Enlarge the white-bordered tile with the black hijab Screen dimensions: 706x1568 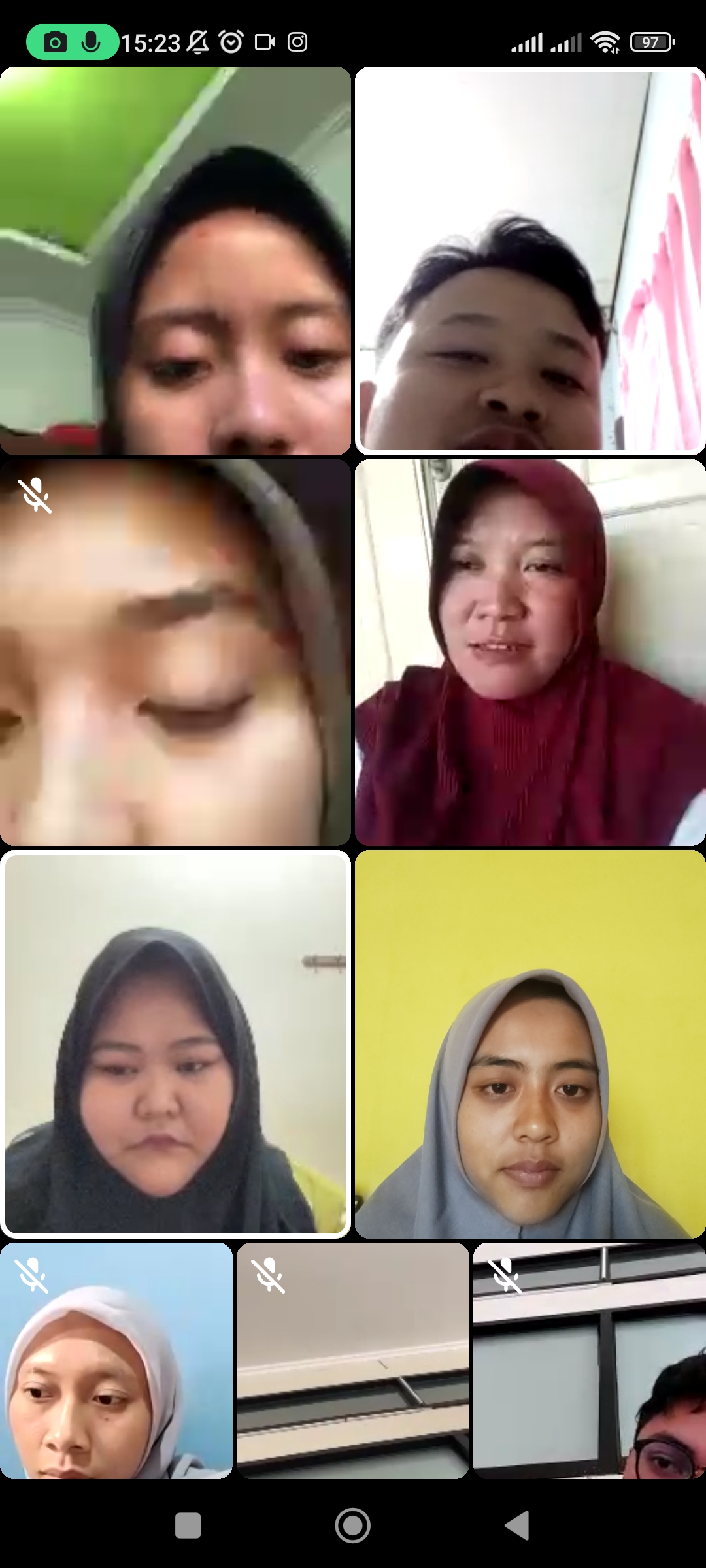coord(175,1044)
